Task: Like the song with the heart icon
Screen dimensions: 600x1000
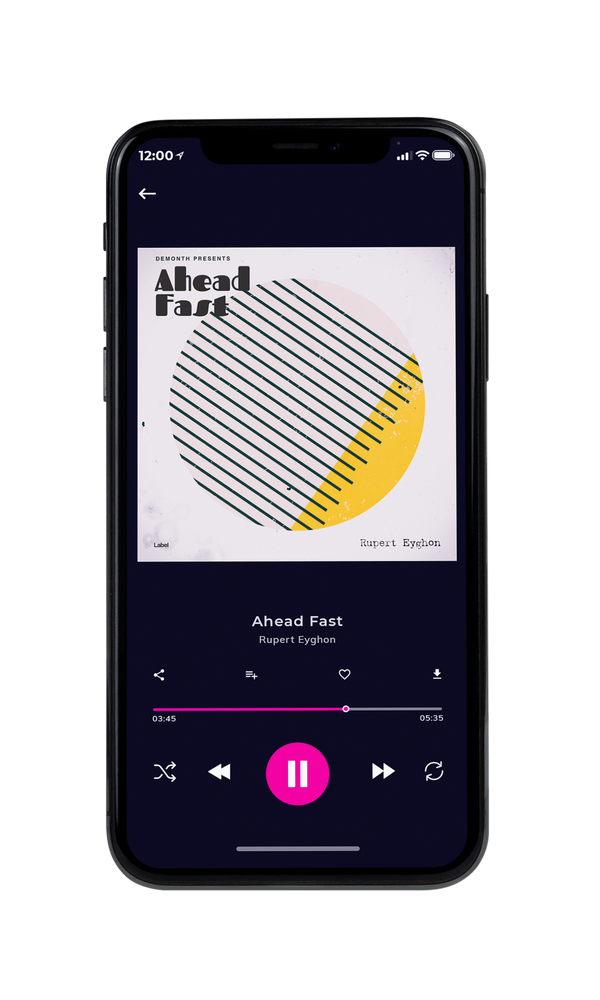Action: coord(344,674)
